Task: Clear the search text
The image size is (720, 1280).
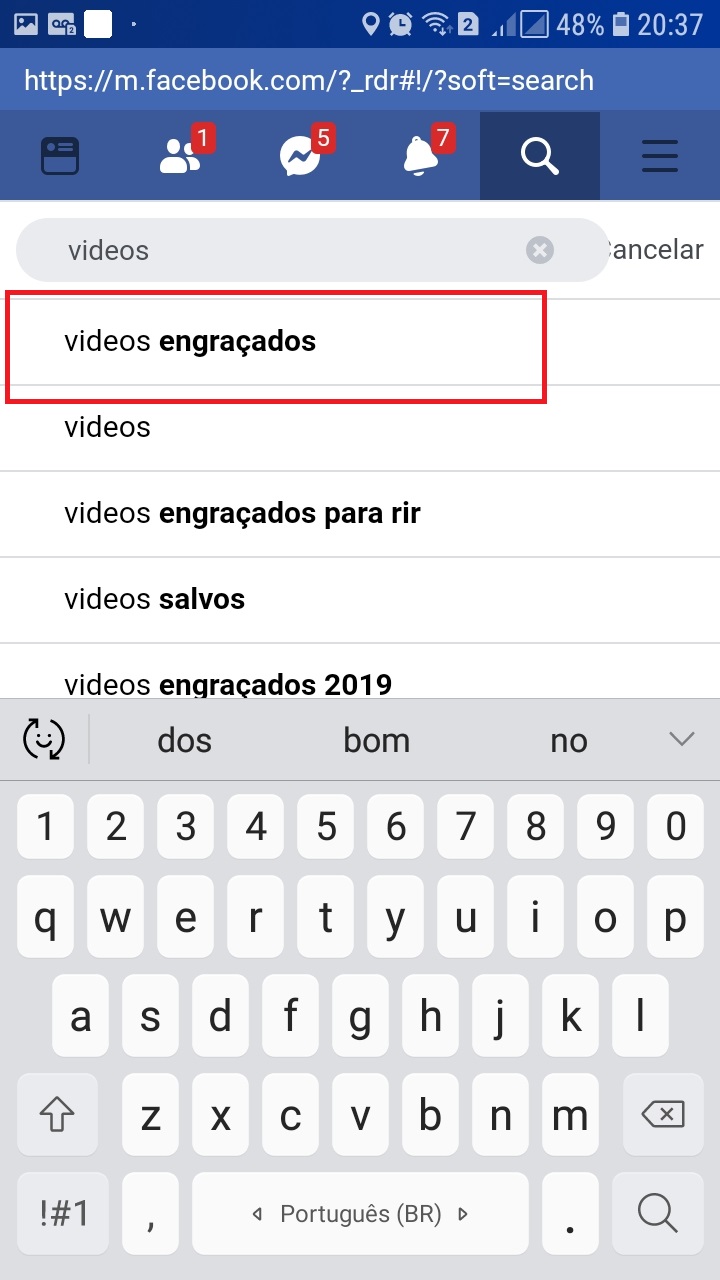Action: (540, 250)
